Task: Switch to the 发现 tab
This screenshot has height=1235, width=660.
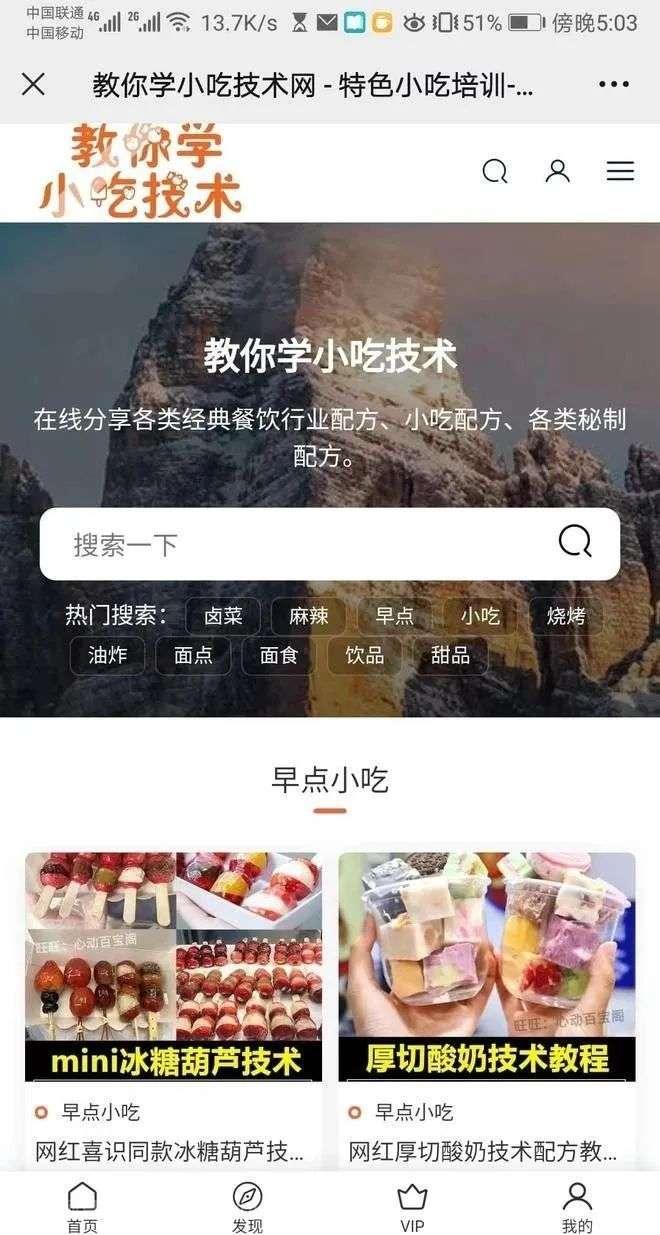Action: (247, 1207)
